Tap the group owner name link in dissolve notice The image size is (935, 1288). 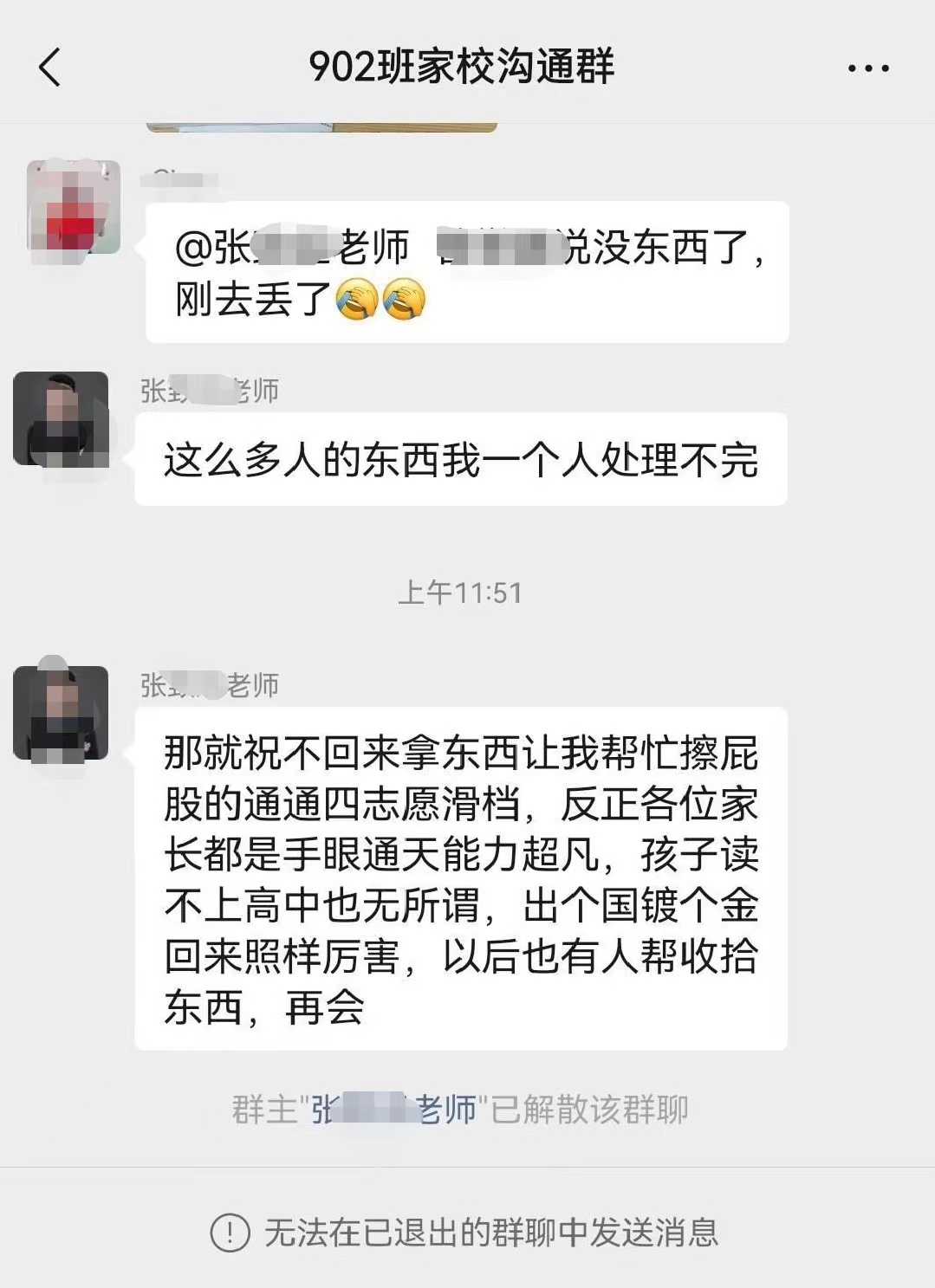pyautogui.click(x=393, y=1110)
